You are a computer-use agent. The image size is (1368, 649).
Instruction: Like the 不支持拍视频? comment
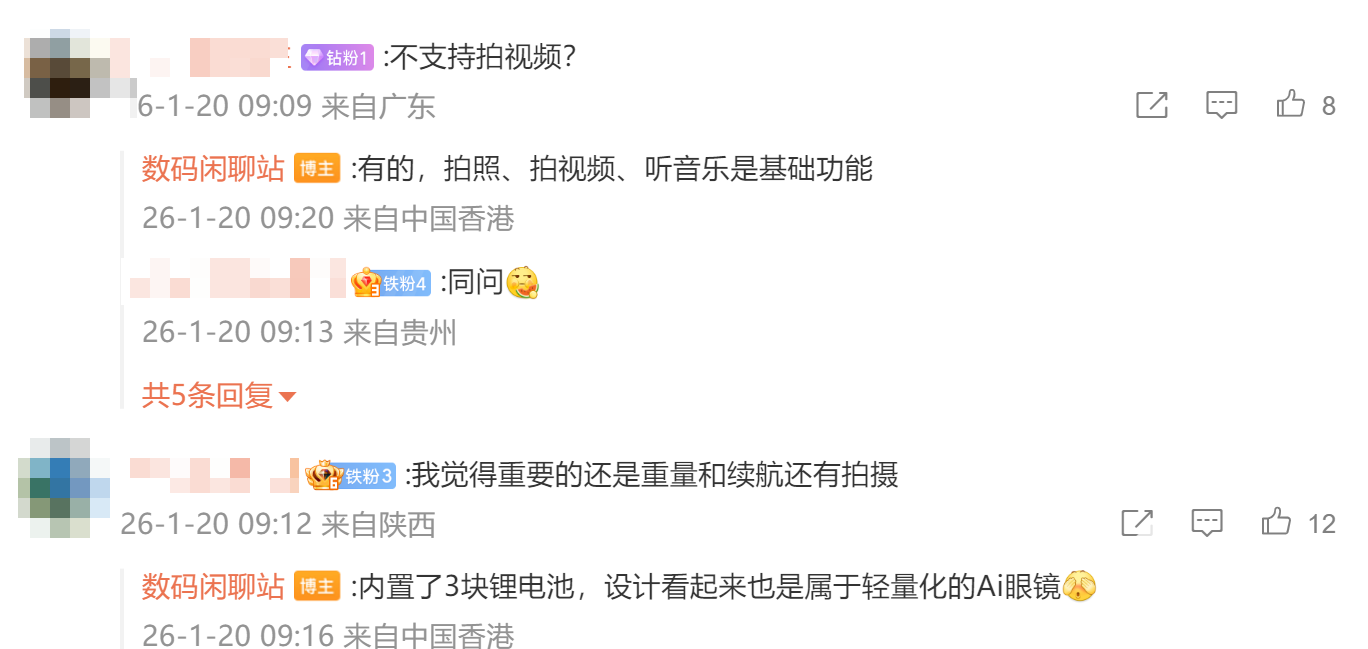(1291, 104)
